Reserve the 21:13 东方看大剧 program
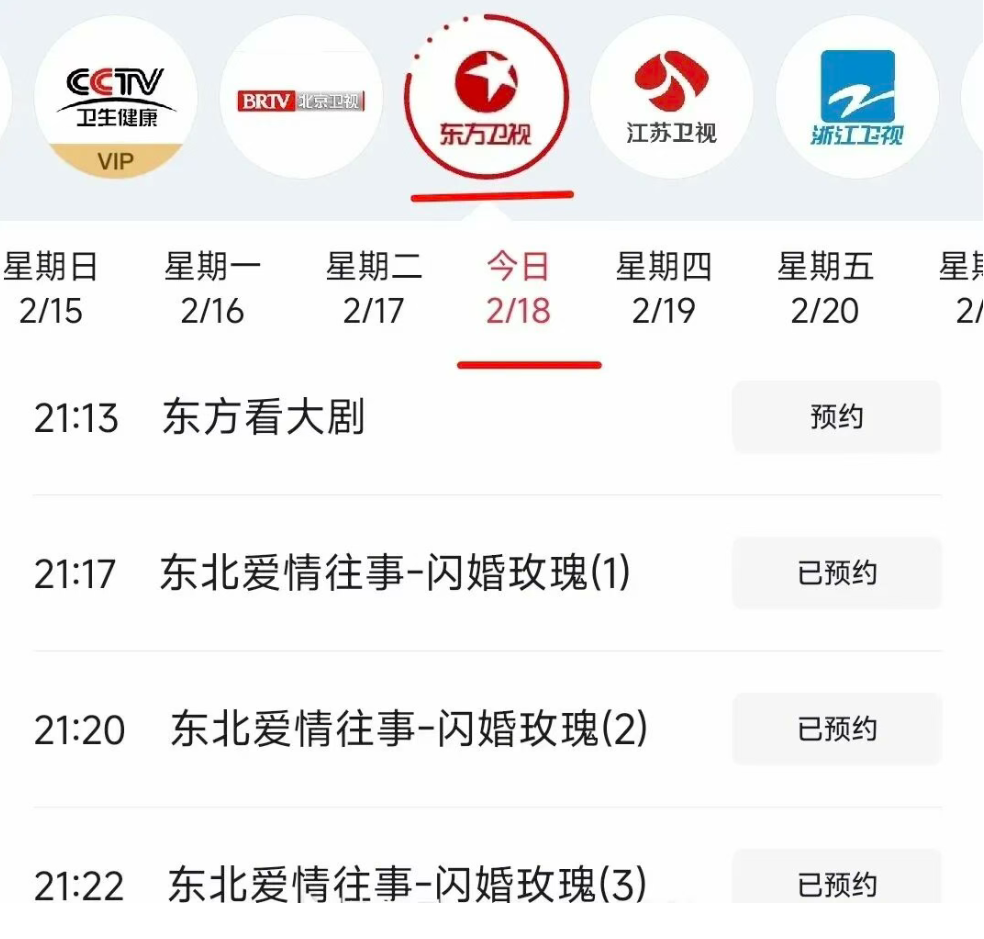The height and width of the screenshot is (939, 984). (x=837, y=417)
